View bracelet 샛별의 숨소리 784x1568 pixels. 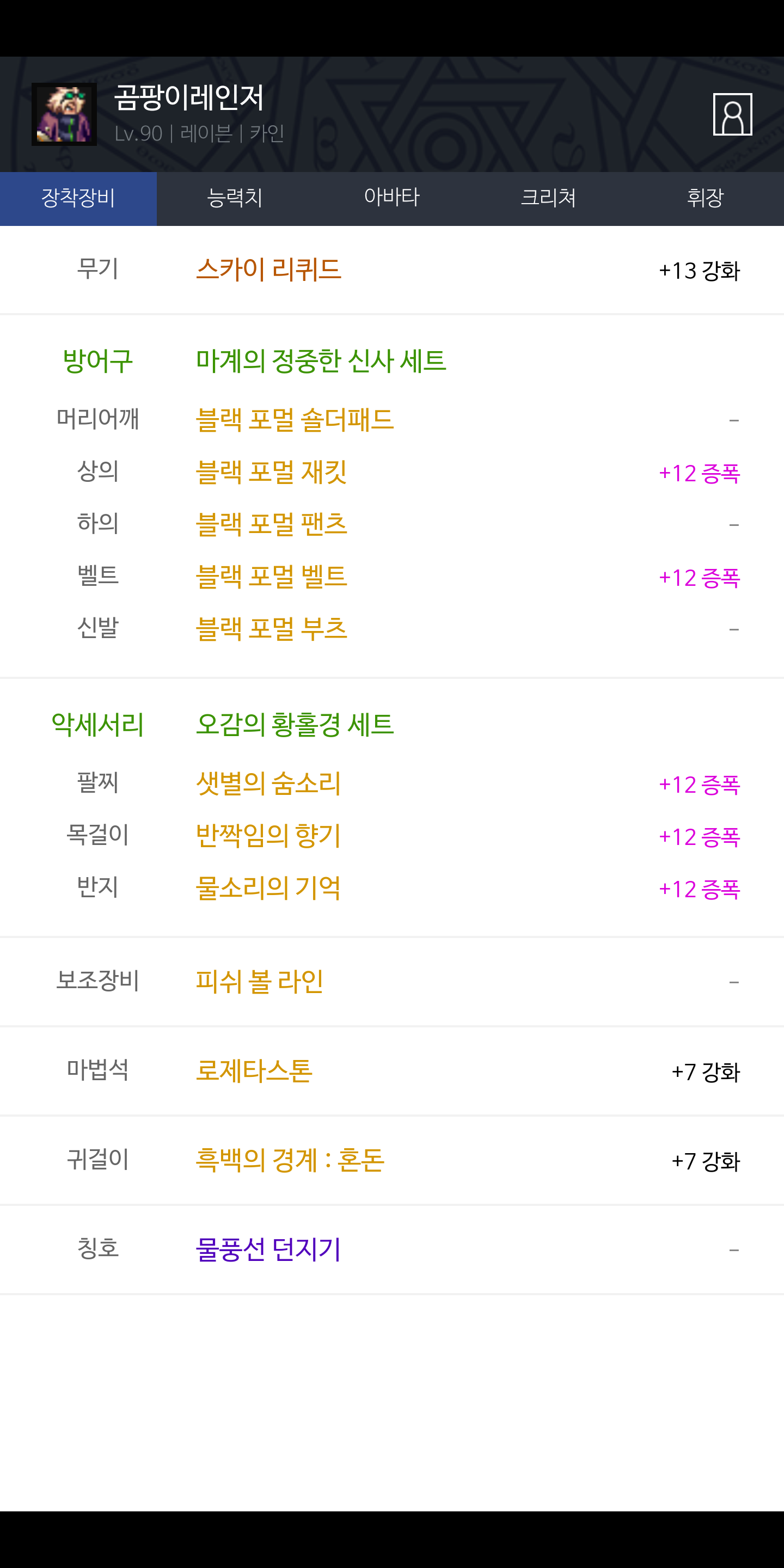point(268,784)
